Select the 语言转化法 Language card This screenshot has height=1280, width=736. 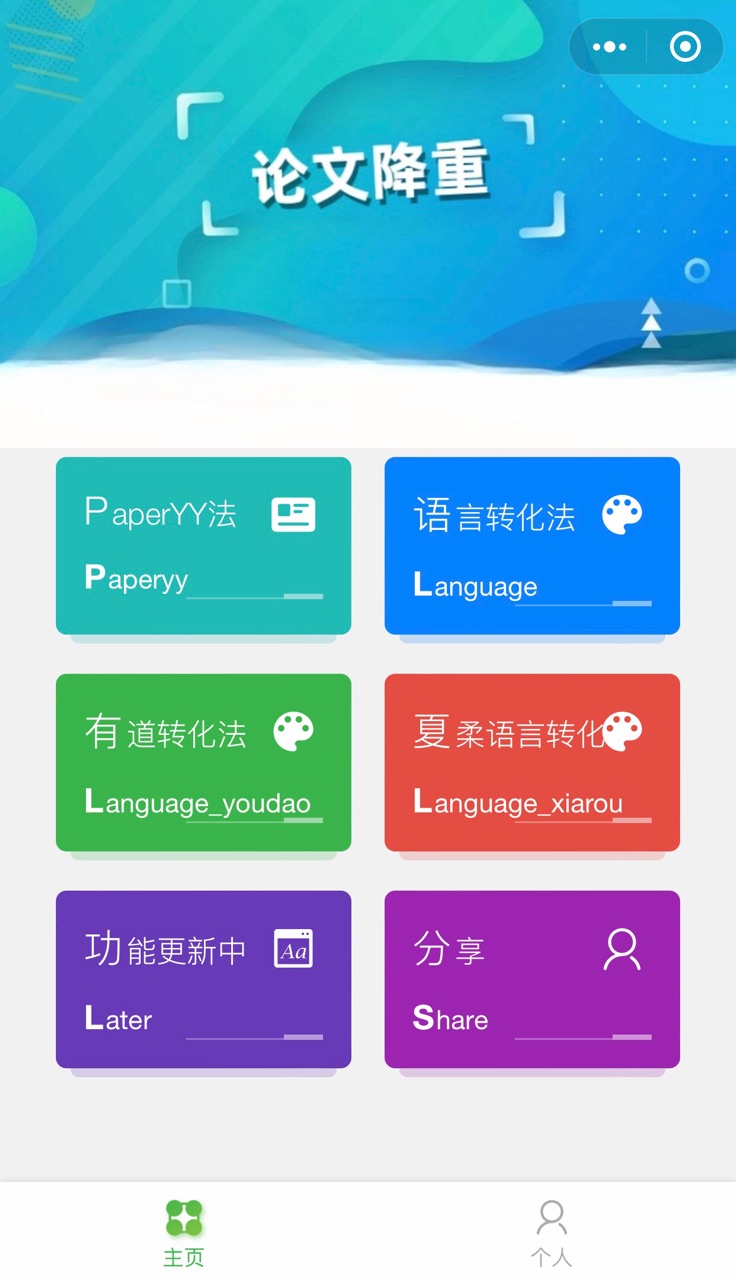click(x=532, y=545)
